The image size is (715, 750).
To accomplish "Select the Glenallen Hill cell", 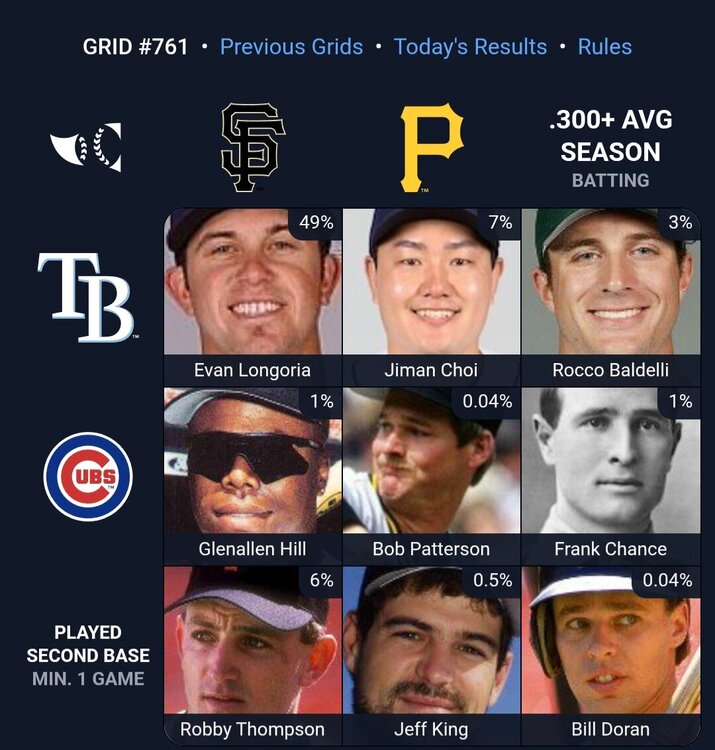I will coord(252,474).
